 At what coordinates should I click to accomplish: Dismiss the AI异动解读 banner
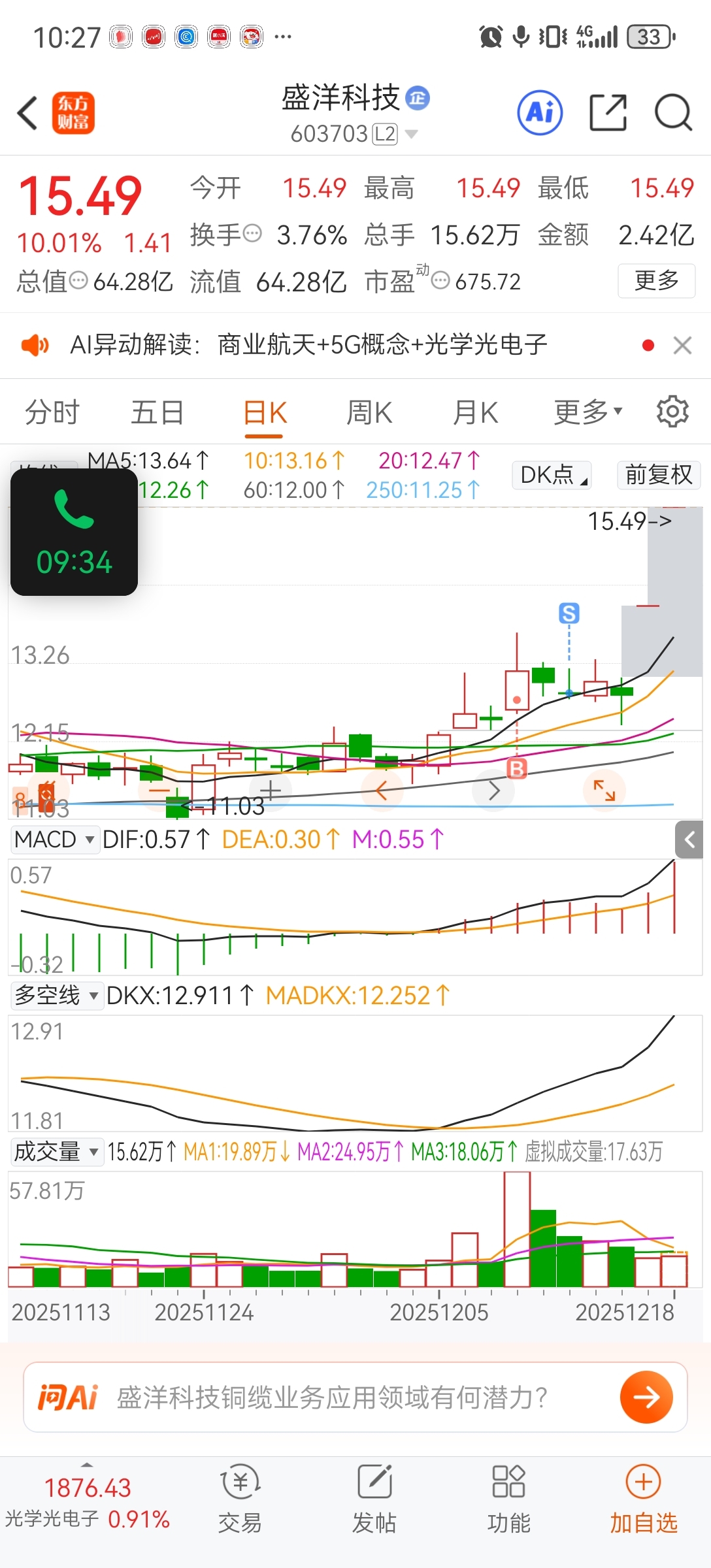[682, 345]
